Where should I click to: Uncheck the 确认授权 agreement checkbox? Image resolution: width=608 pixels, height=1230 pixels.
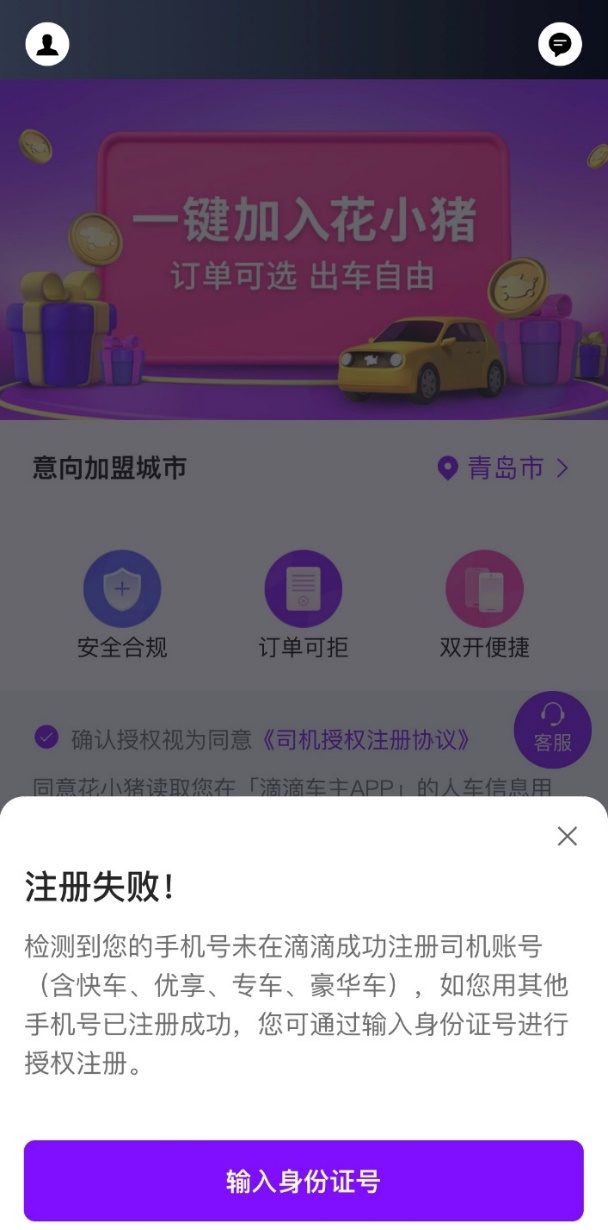(x=46, y=738)
